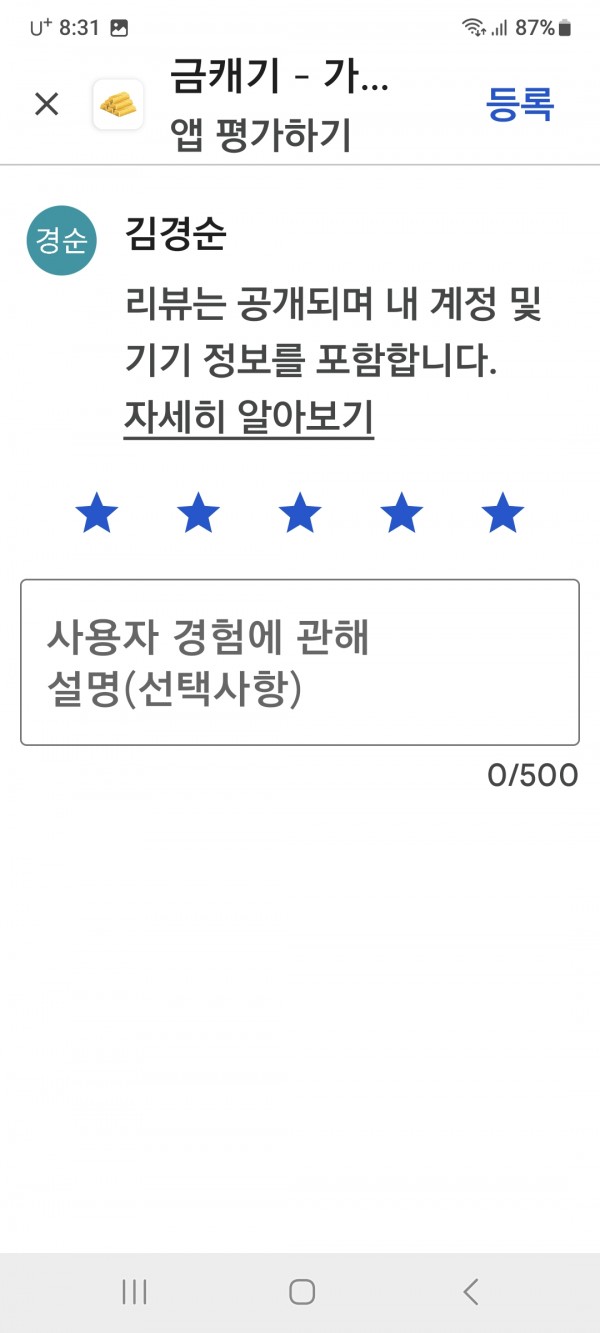The width and height of the screenshot is (600, 1333).
Task: Open recent apps from the navigation bar
Action: [x=134, y=1292]
